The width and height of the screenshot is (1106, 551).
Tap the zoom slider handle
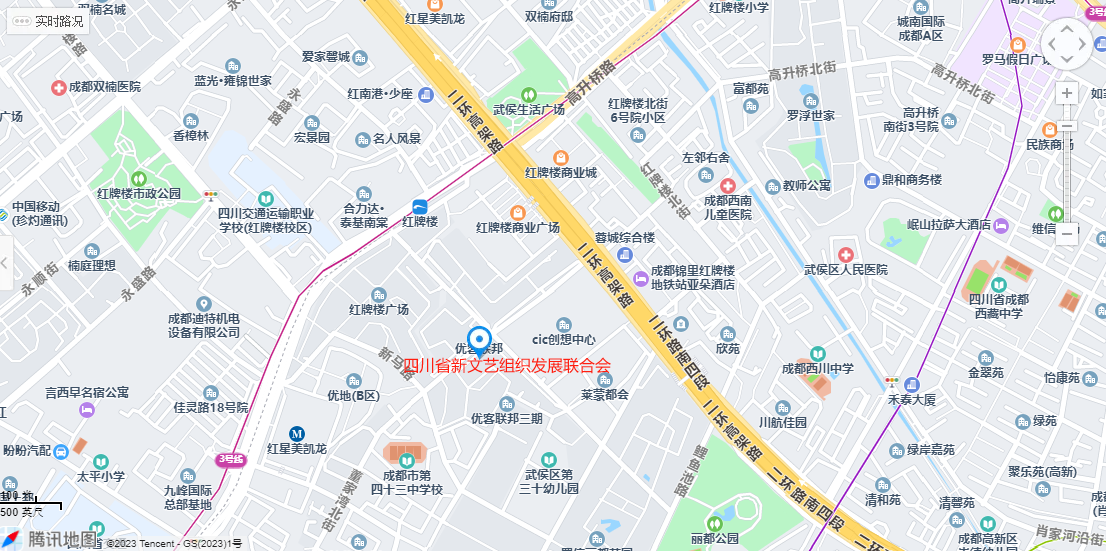1067,125
